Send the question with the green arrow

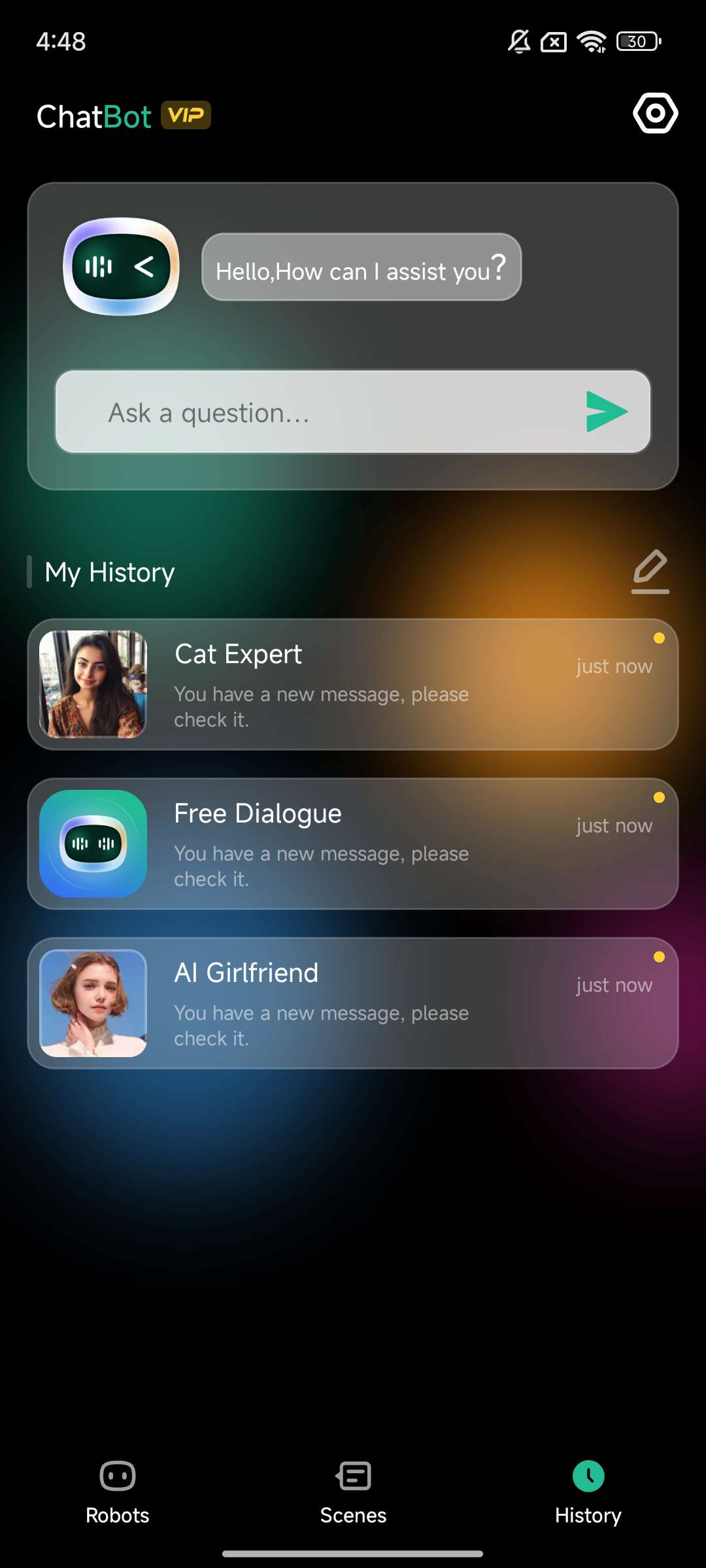click(606, 412)
